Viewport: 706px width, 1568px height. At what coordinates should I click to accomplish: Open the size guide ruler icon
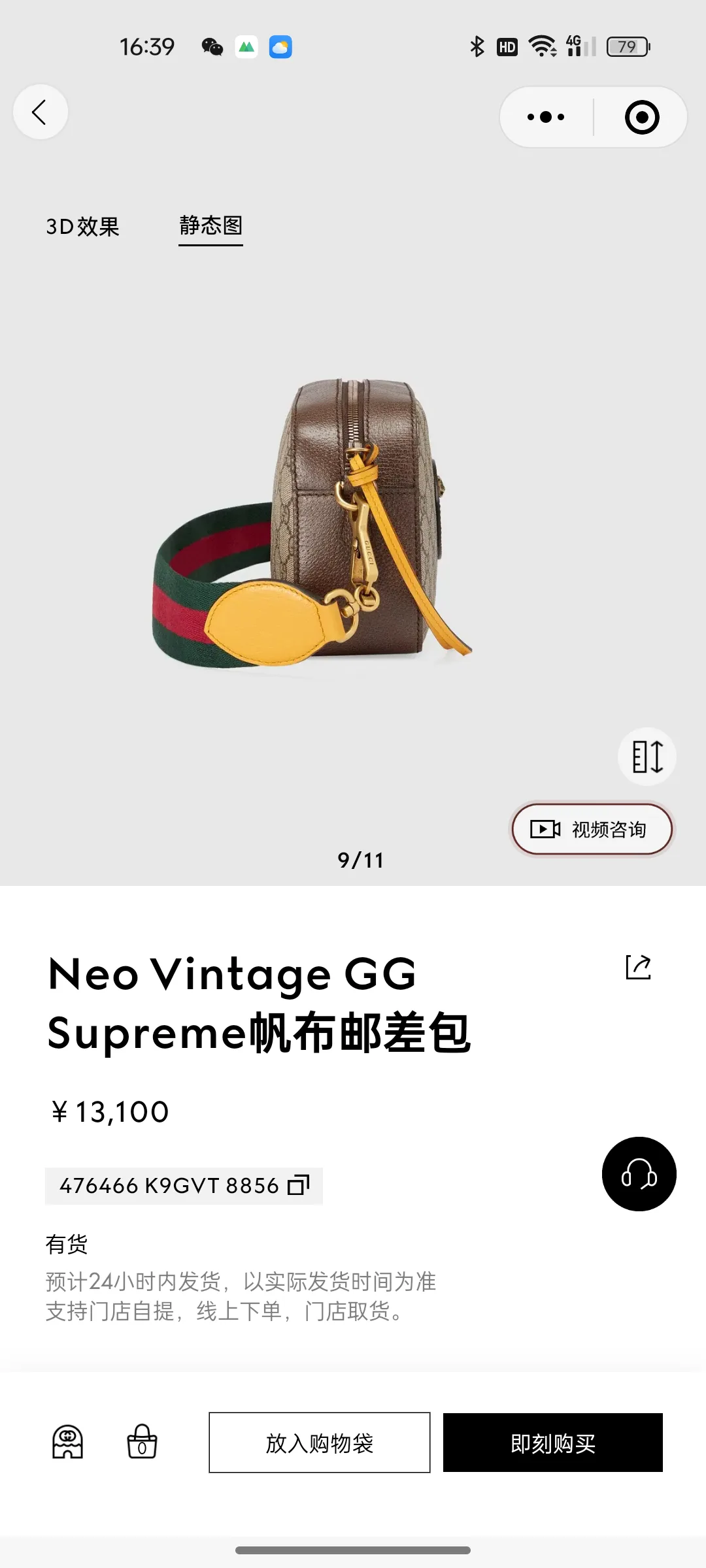(647, 757)
